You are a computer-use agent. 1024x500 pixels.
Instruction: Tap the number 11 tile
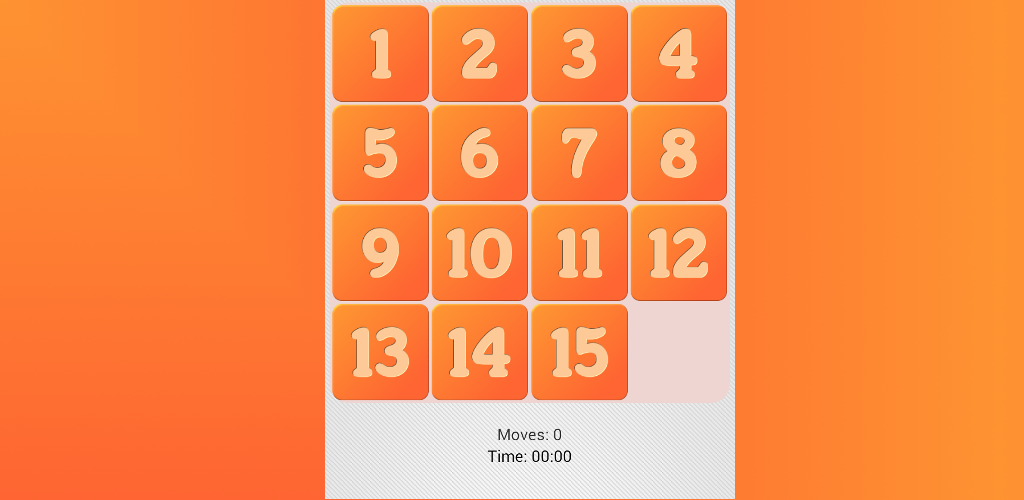[579, 252]
